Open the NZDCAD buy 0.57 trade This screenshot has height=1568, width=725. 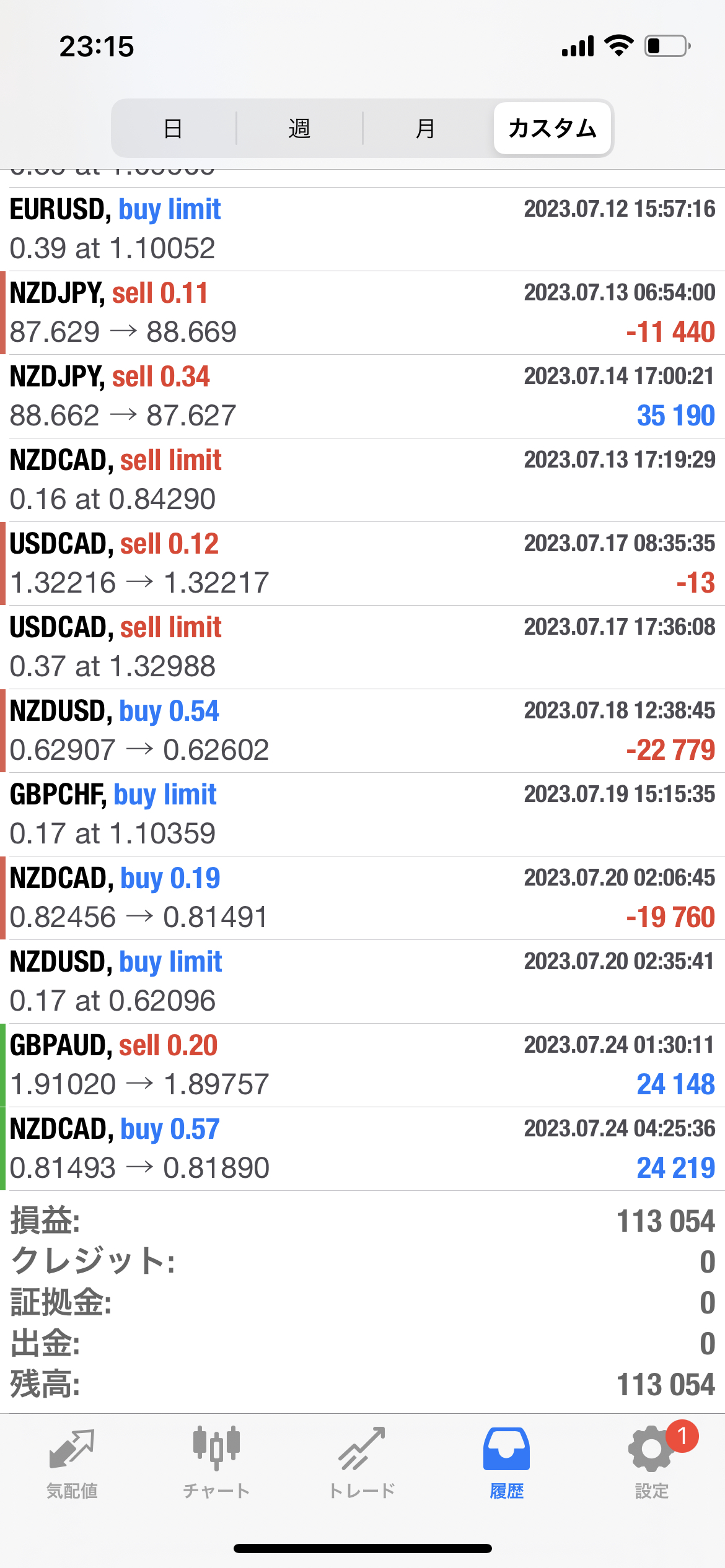[x=362, y=1149]
